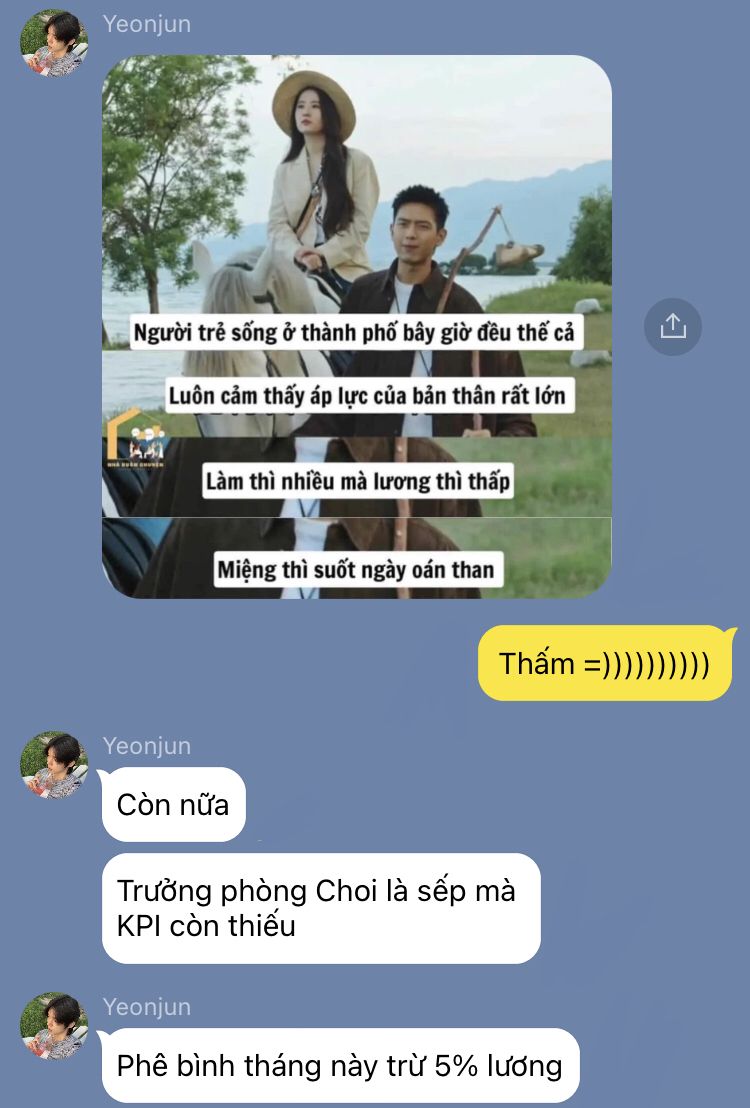Tap Yeonjun's avatar next to "Còn nữa"

pos(54,765)
